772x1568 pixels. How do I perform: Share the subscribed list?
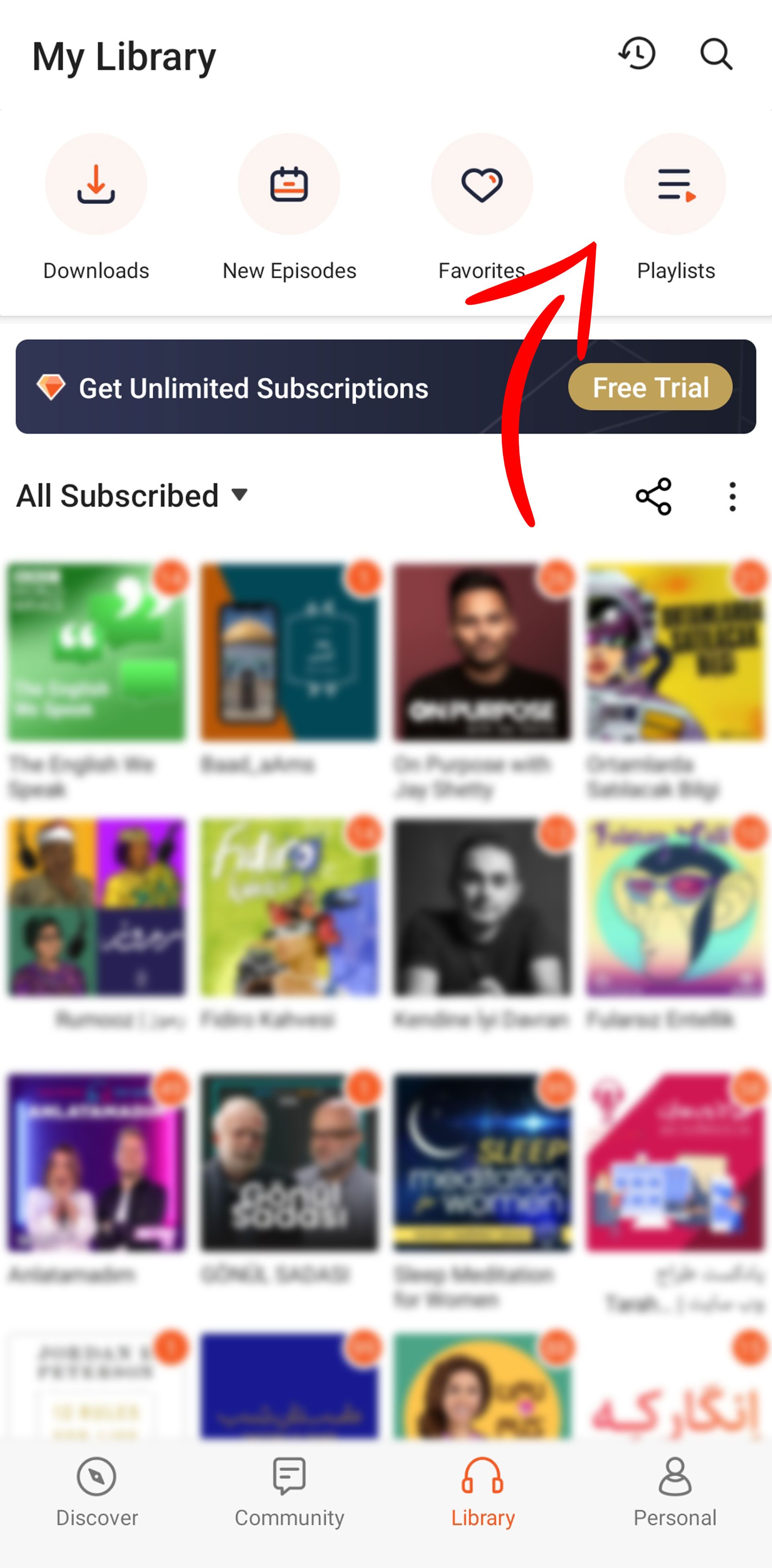[653, 497]
